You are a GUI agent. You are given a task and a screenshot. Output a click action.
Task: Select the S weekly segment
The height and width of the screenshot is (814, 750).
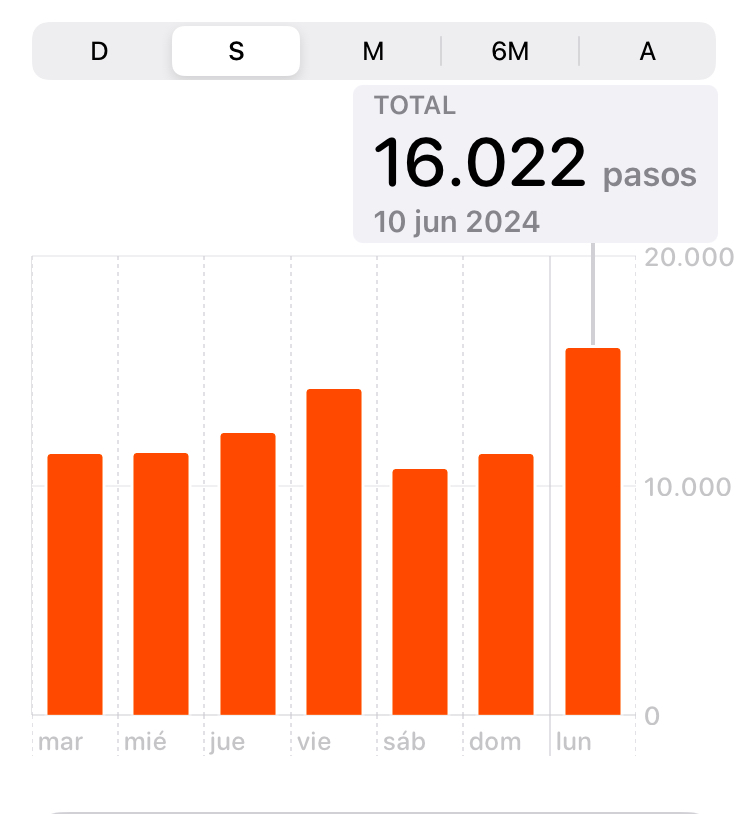236,51
